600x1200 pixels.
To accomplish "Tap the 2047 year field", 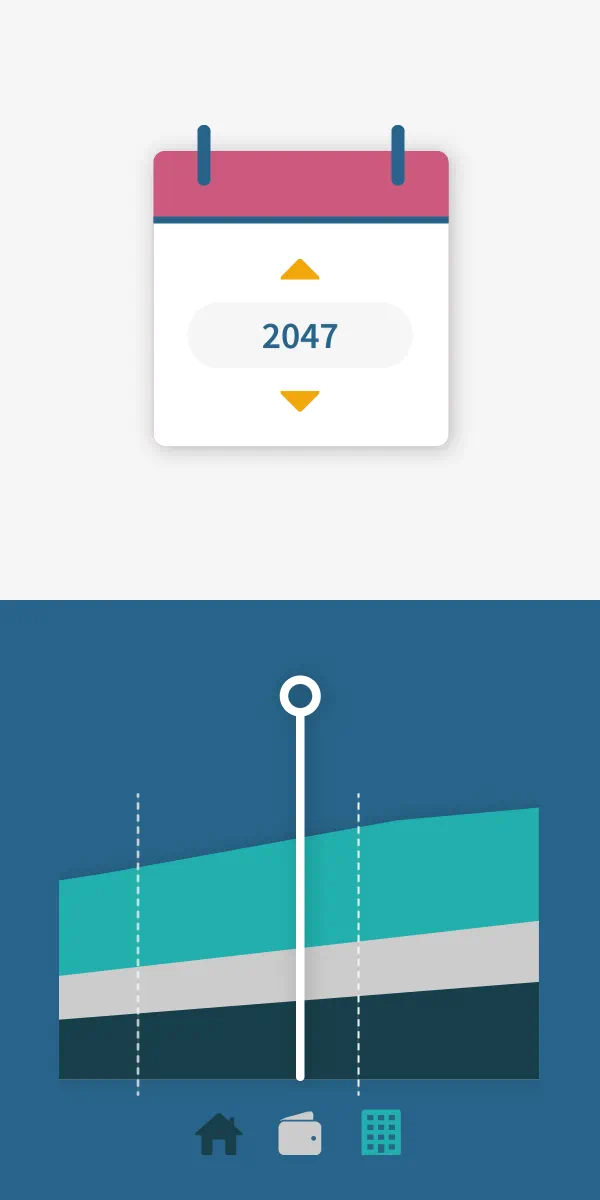I will pyautogui.click(x=300, y=336).
